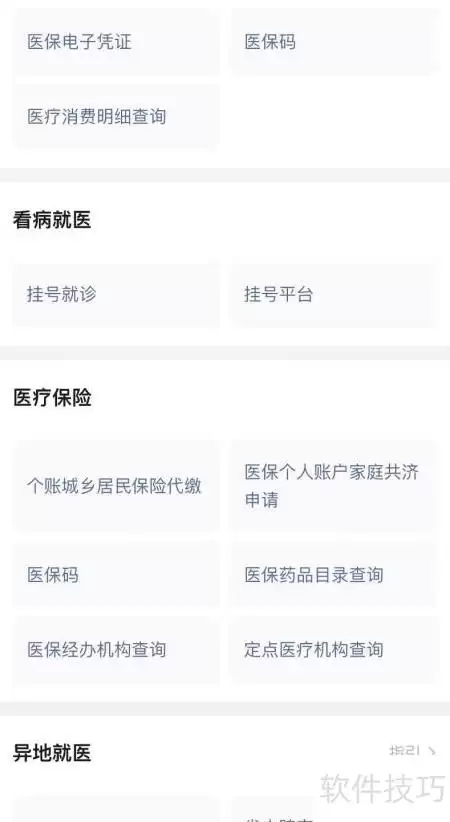Open 挂号平台
The height and width of the screenshot is (822, 450).
click(334, 294)
